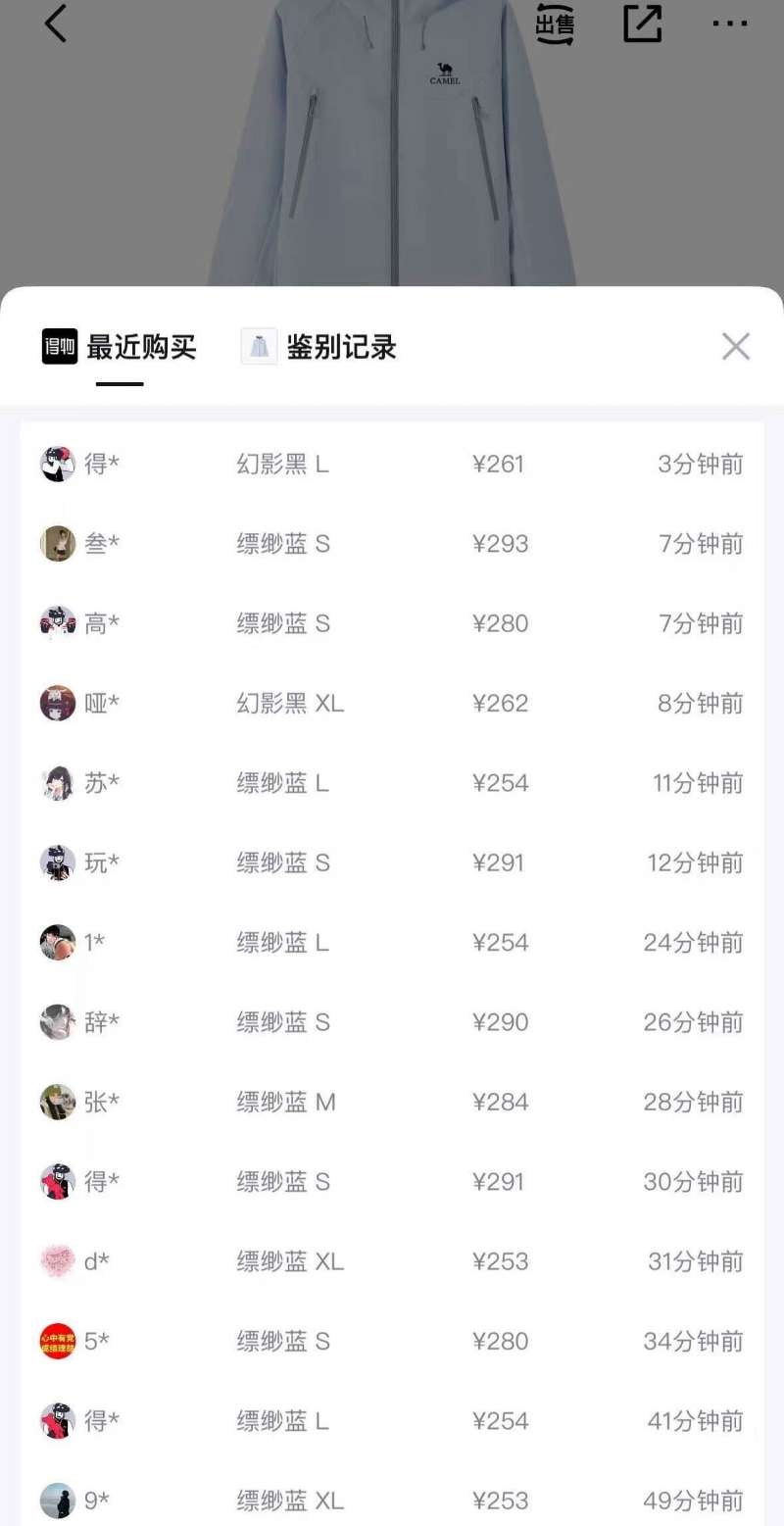Tap the avatar of buyer 叁*

[57, 543]
